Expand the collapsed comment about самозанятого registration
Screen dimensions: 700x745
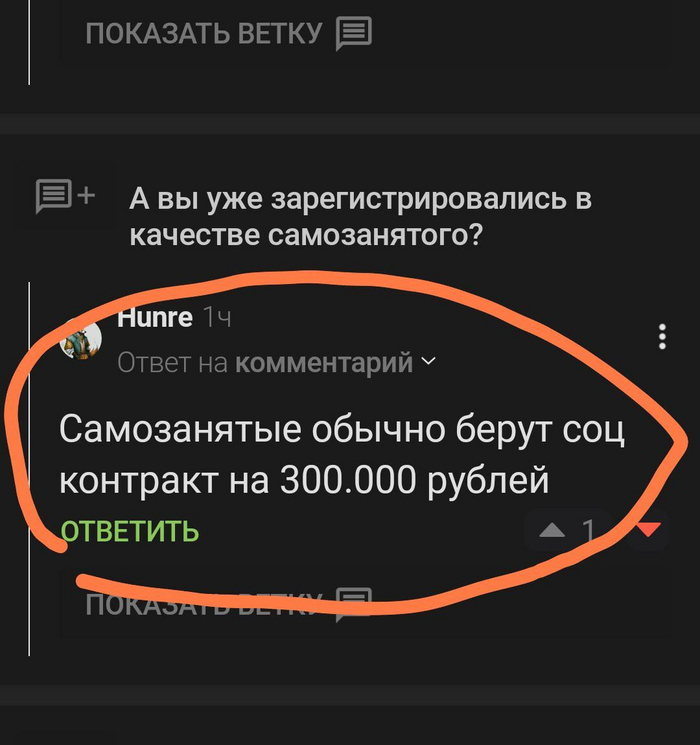[65, 196]
